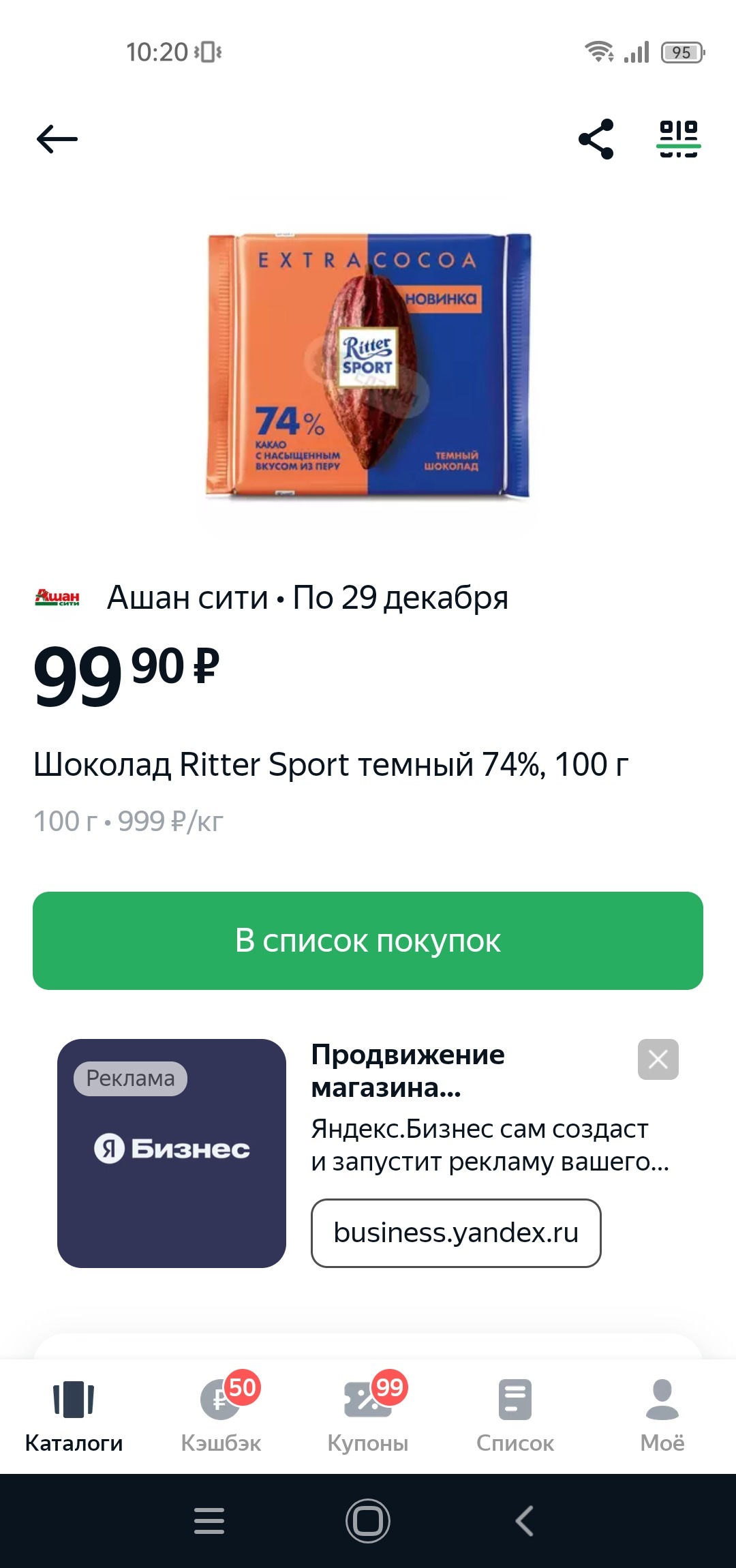The width and height of the screenshot is (736, 1568).
Task: Tap the system home button
Action: tap(368, 1520)
